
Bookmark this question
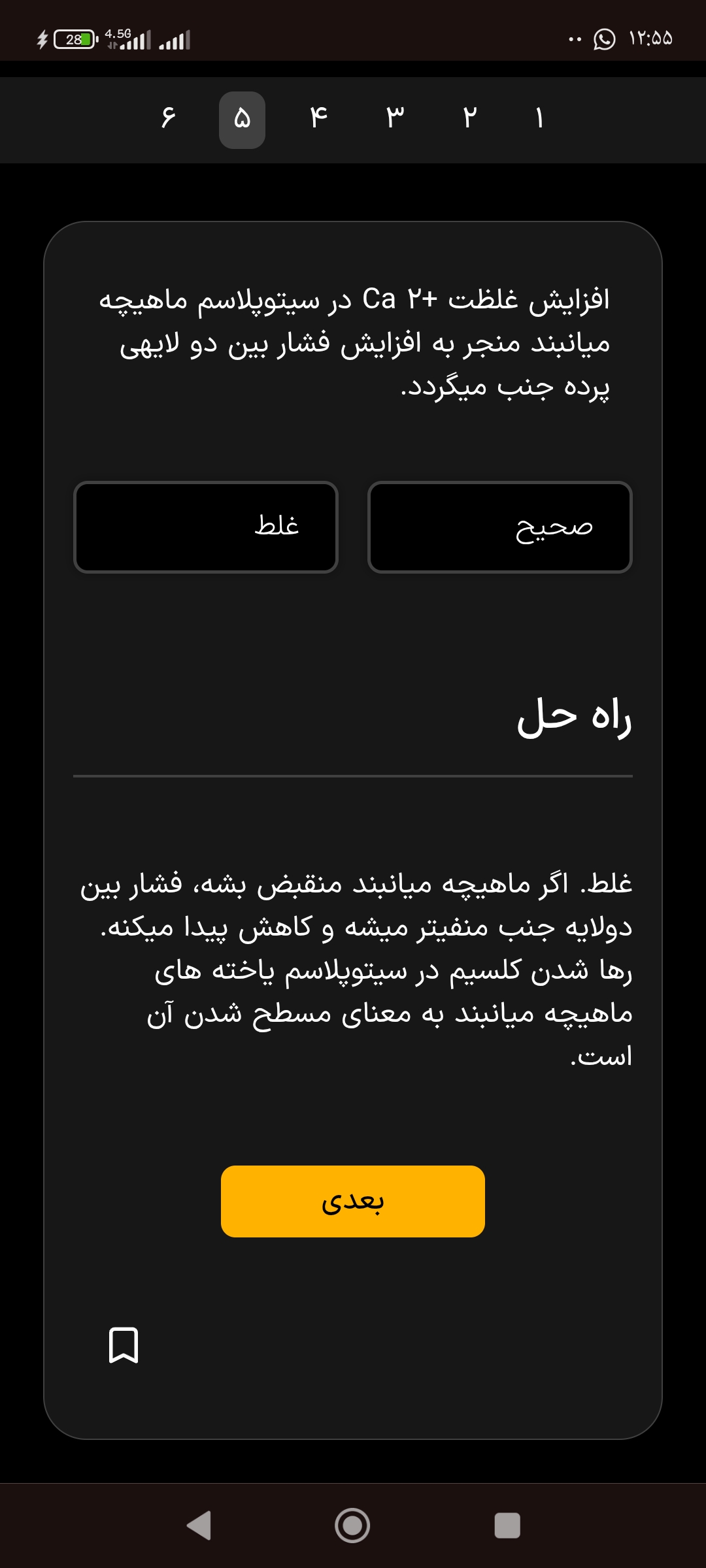(124, 1345)
